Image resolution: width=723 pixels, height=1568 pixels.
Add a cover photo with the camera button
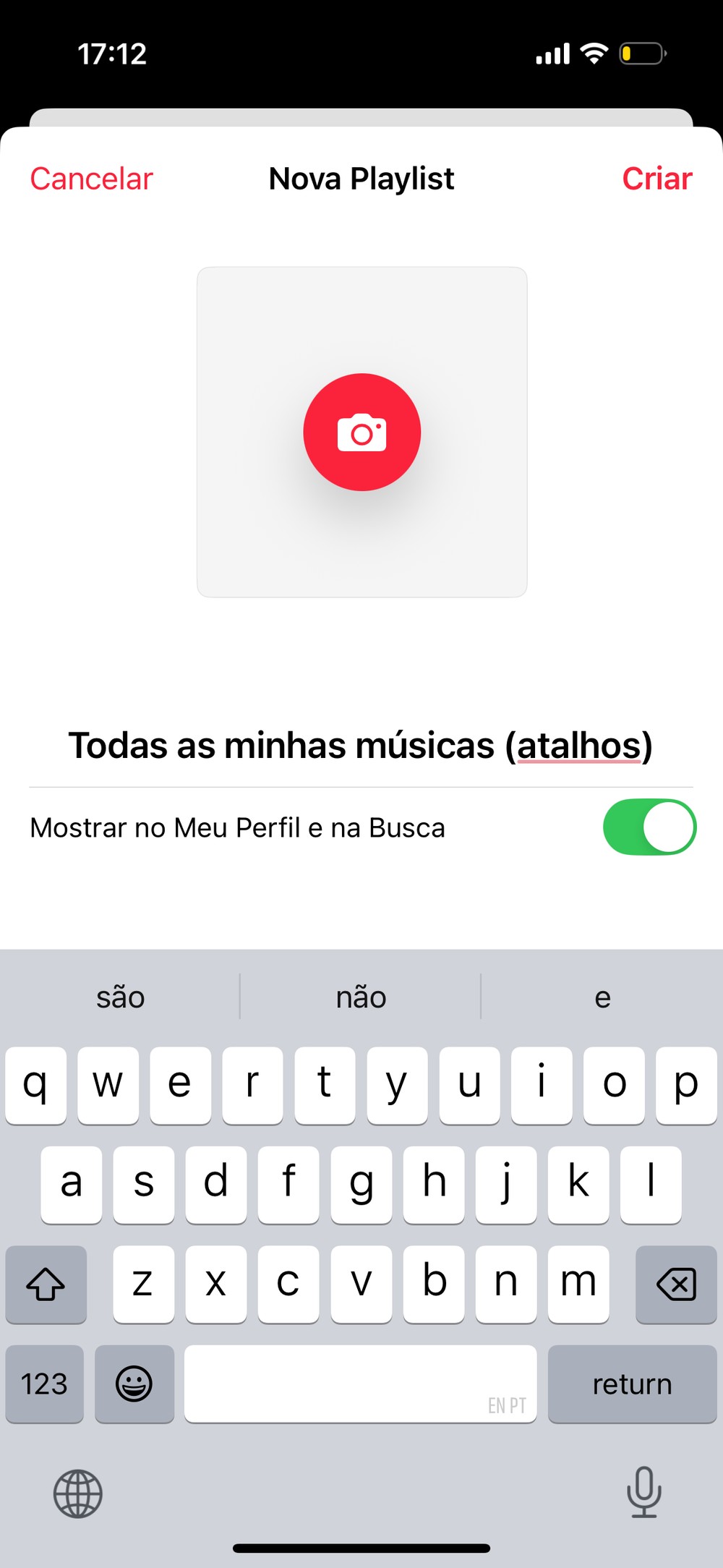(361, 433)
